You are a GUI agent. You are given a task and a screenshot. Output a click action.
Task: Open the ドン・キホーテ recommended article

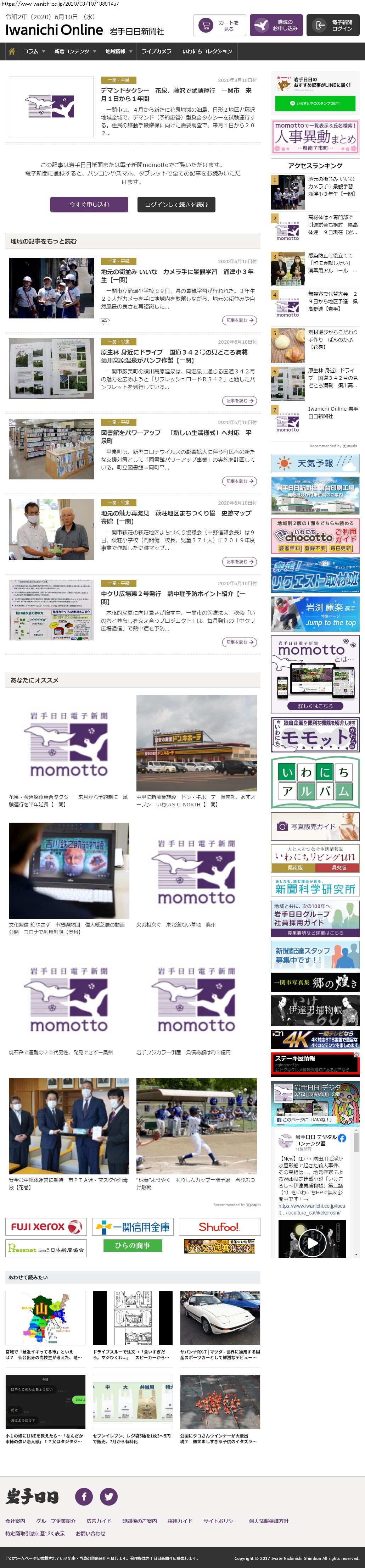[196, 743]
